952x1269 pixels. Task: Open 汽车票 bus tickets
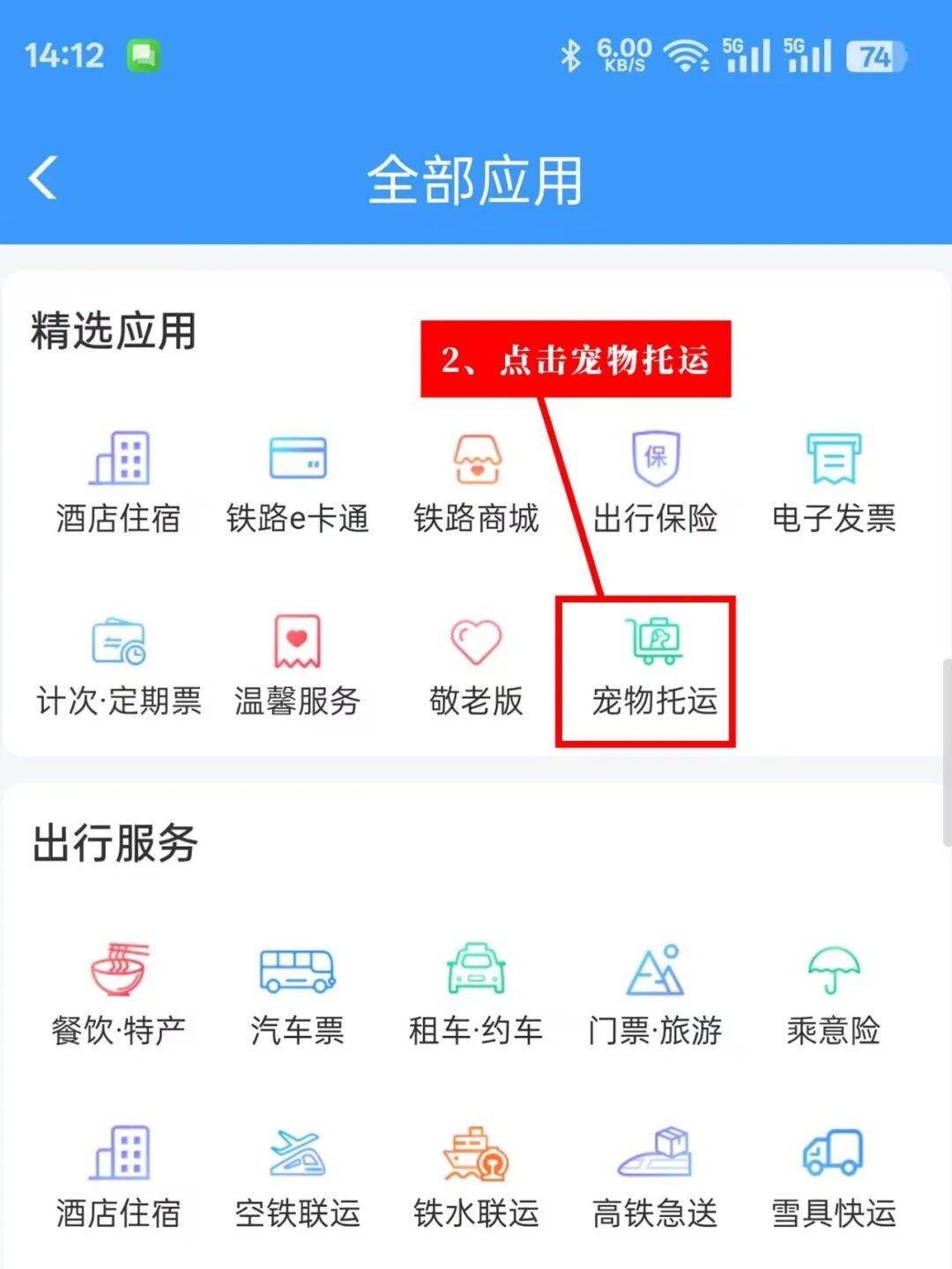tap(297, 994)
